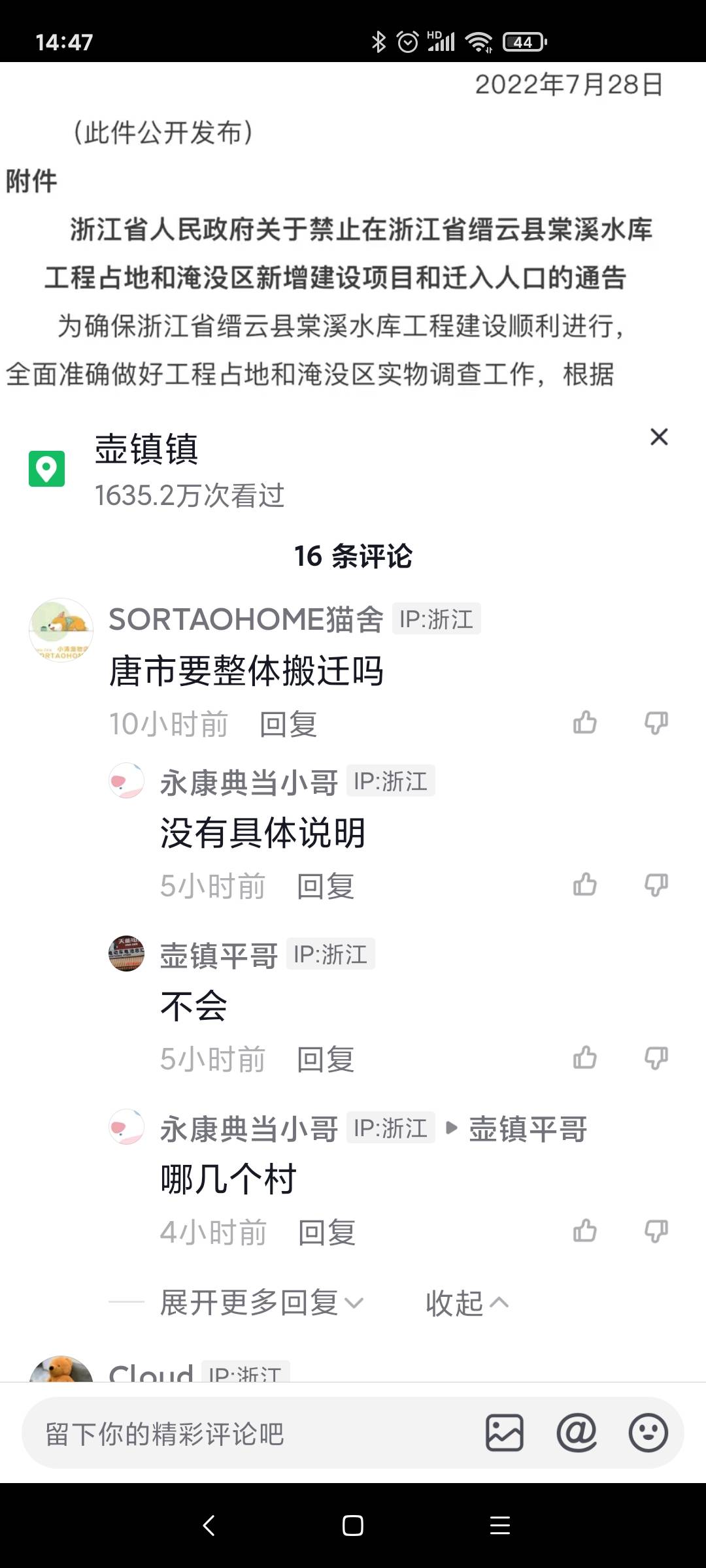Open the 壶镇镇 location page
Image resolution: width=706 pixels, height=1568 pixels.
click(x=146, y=449)
